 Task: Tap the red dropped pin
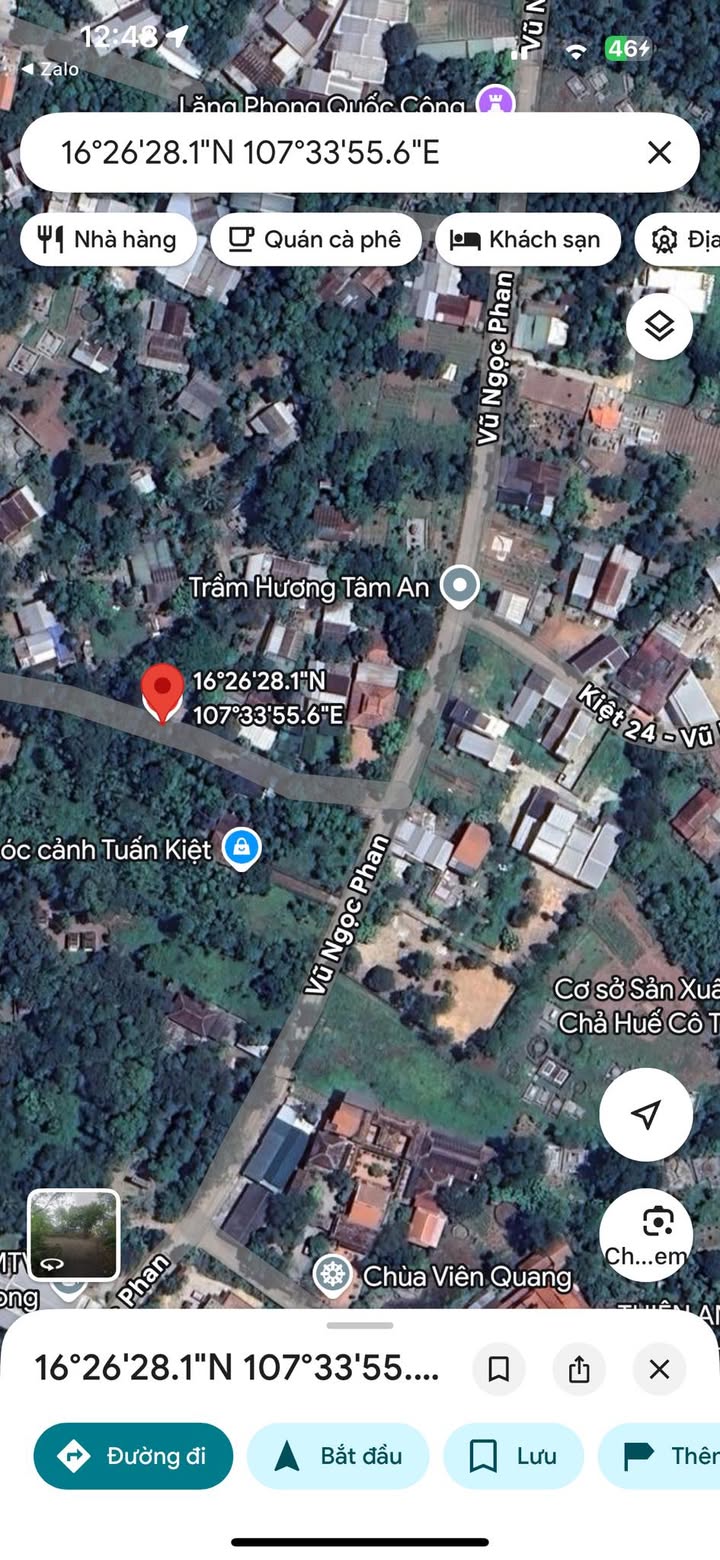(x=162, y=694)
